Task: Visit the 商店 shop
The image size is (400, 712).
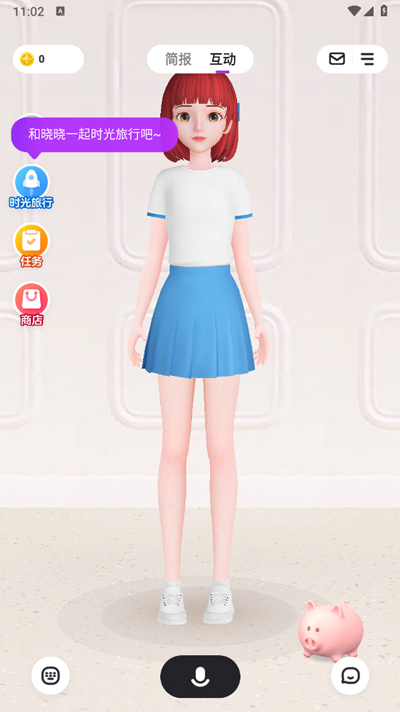Action: (x=31, y=304)
